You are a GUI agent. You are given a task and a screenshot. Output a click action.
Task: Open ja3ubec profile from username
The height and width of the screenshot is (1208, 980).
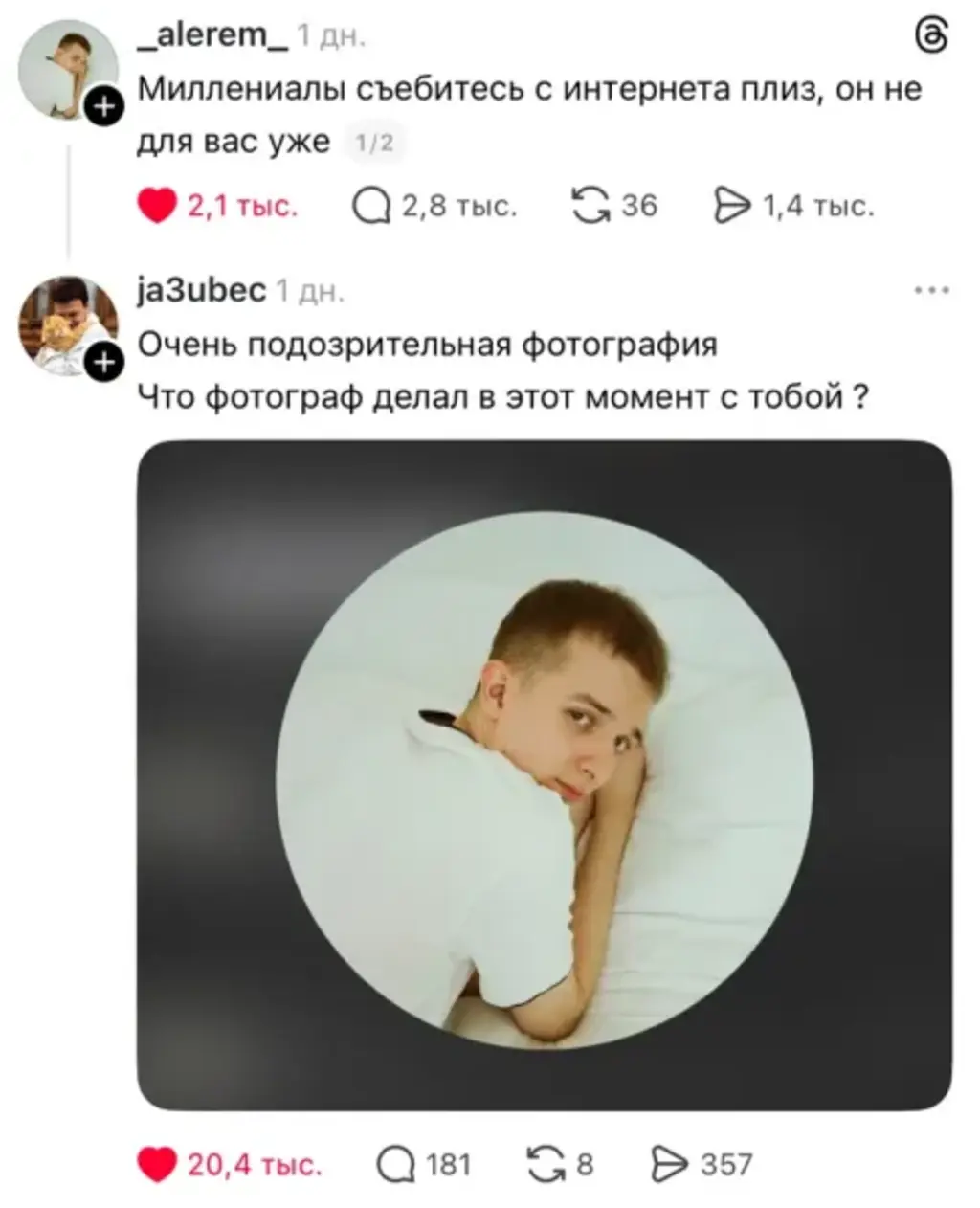202,290
